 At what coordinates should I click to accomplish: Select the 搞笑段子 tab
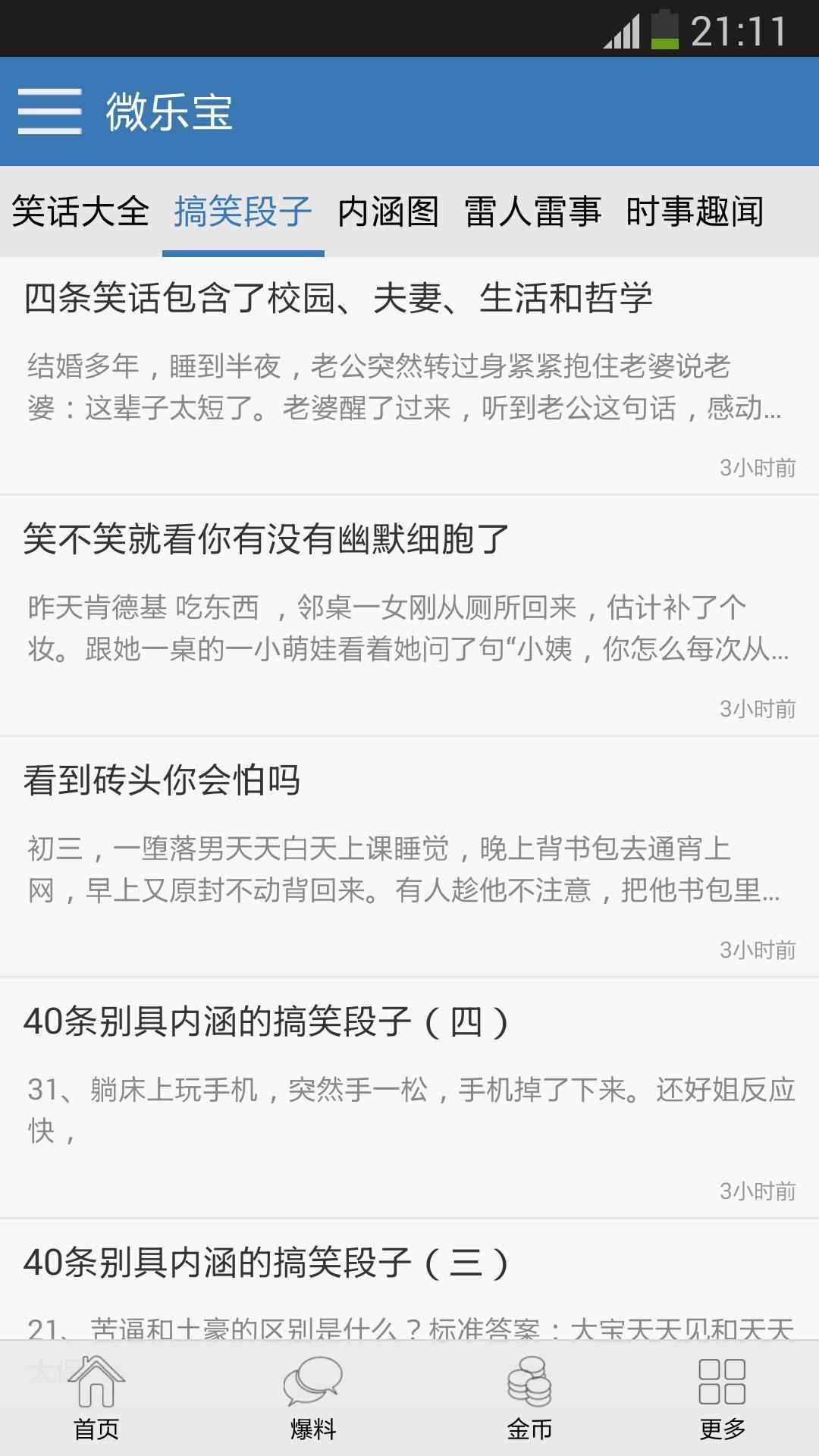243,211
